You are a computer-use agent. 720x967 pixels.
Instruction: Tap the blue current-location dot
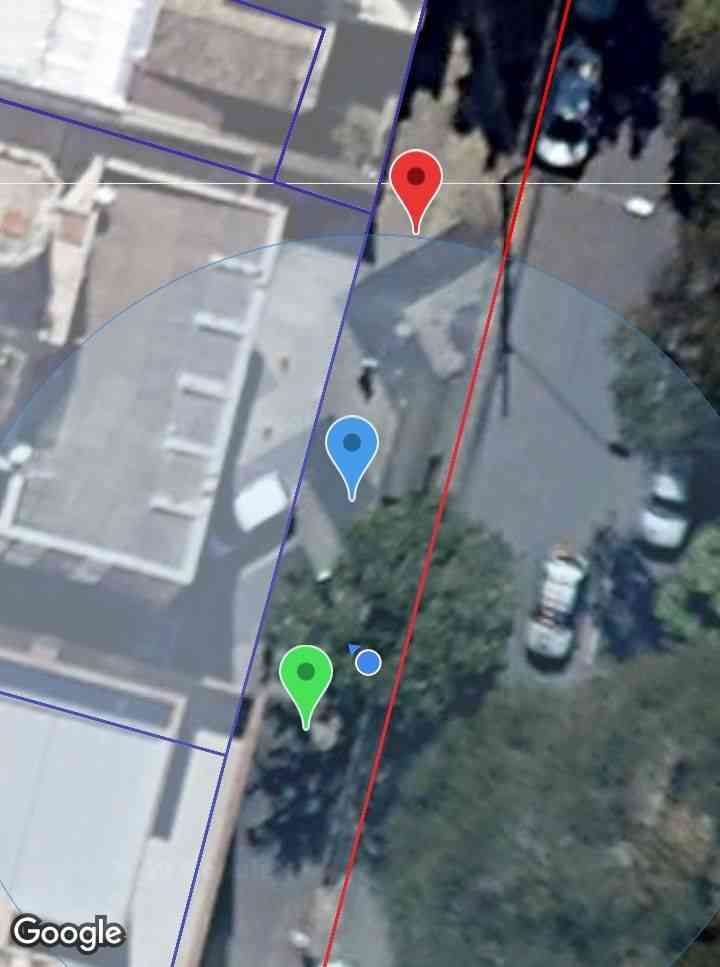(x=368, y=662)
